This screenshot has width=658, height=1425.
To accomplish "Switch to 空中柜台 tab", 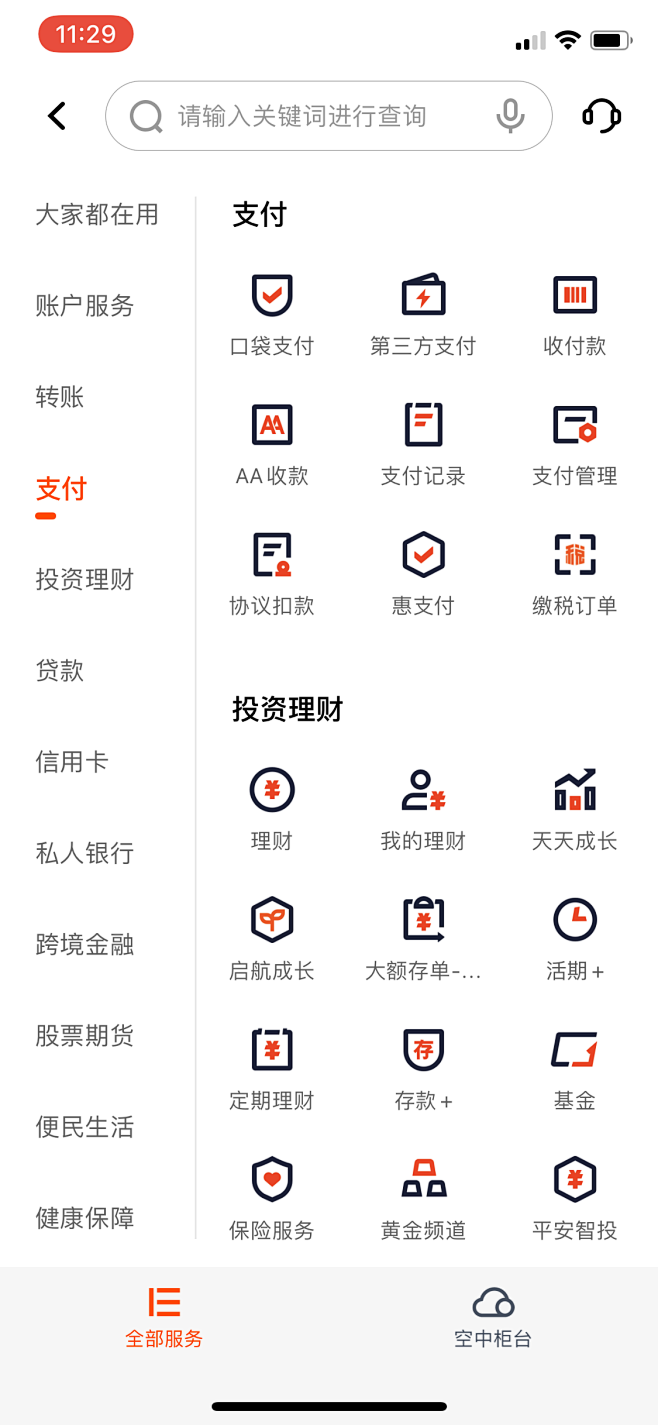I will point(493,1318).
